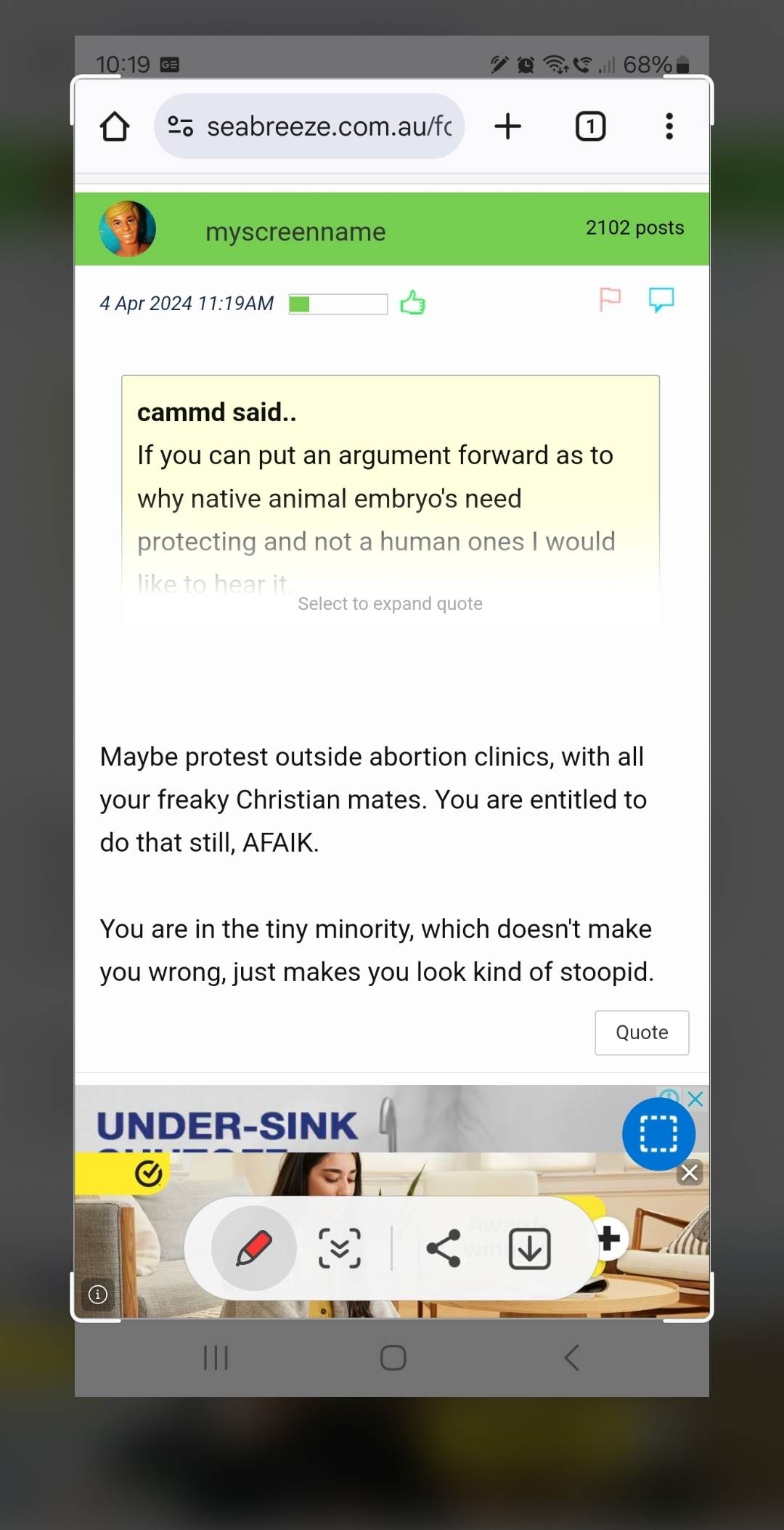Activate the scroll capture tool

click(339, 1248)
